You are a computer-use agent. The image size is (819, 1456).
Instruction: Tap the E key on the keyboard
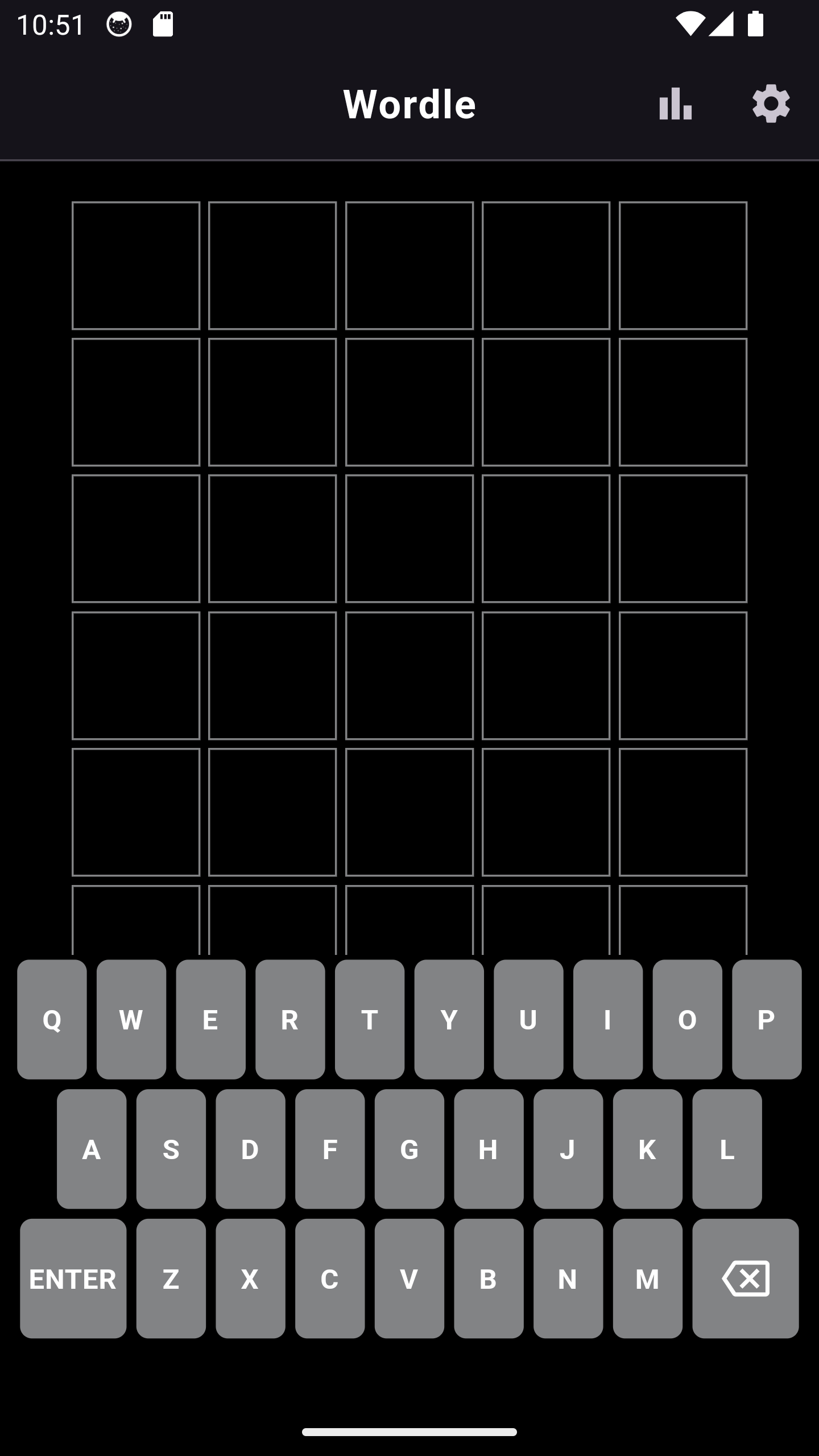[210, 1019]
